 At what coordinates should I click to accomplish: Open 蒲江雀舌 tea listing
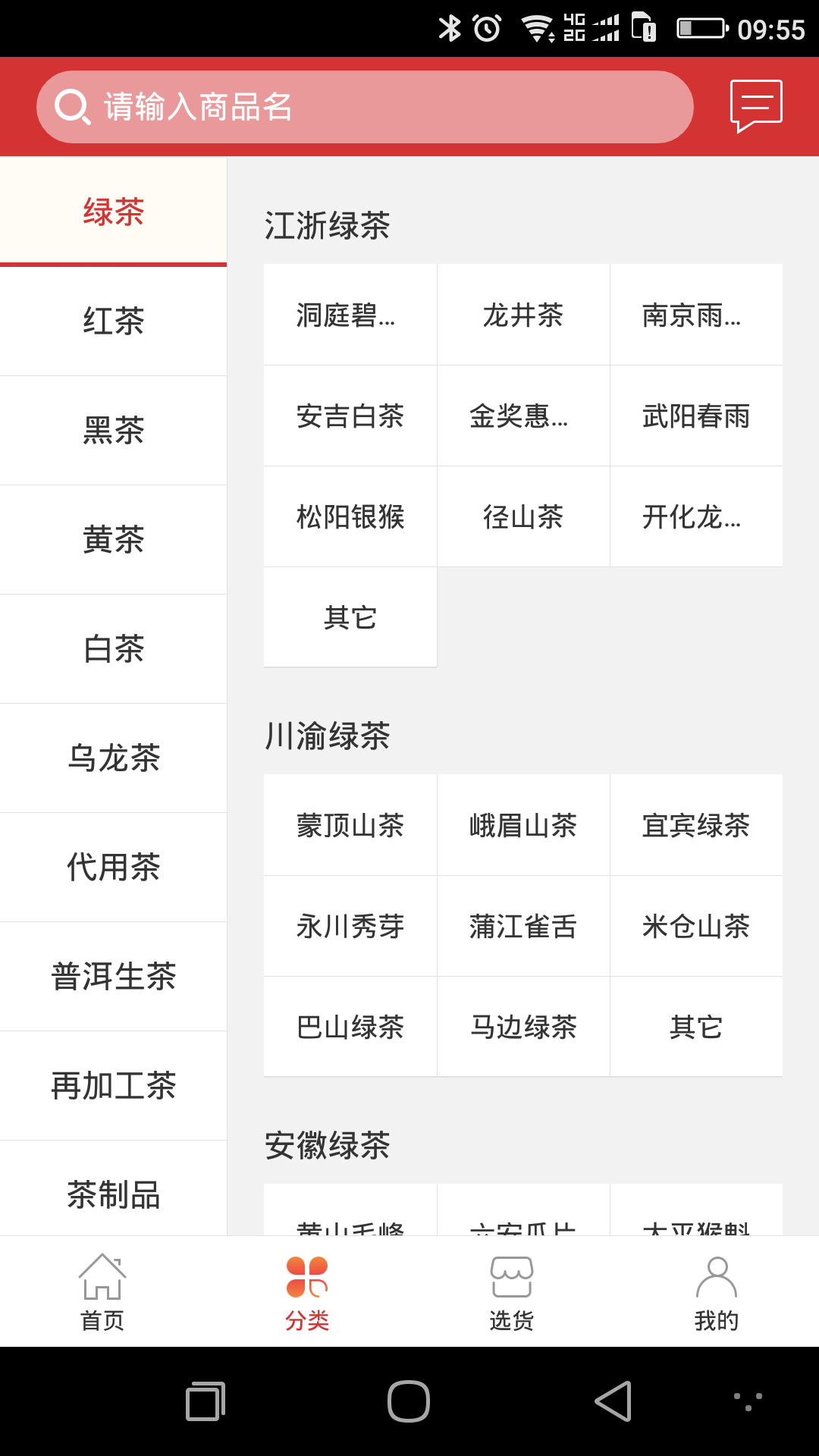[523, 926]
